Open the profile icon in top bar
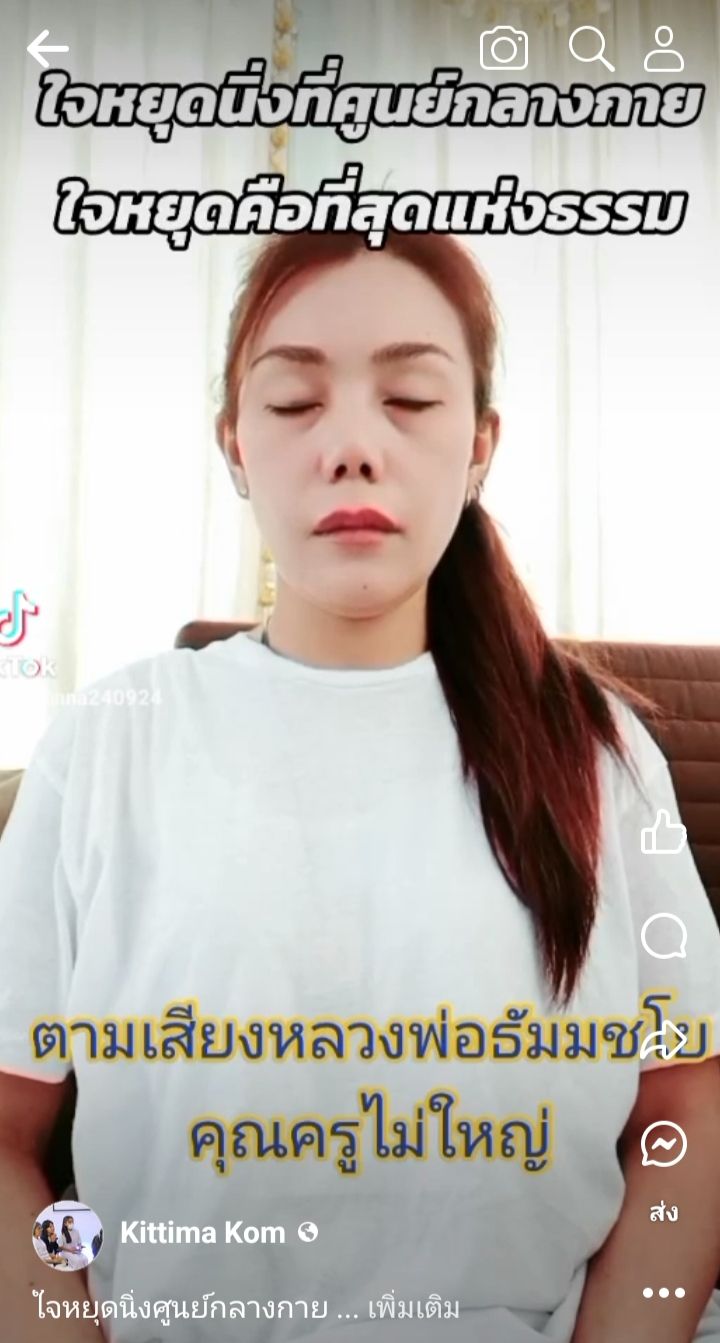 (x=664, y=48)
